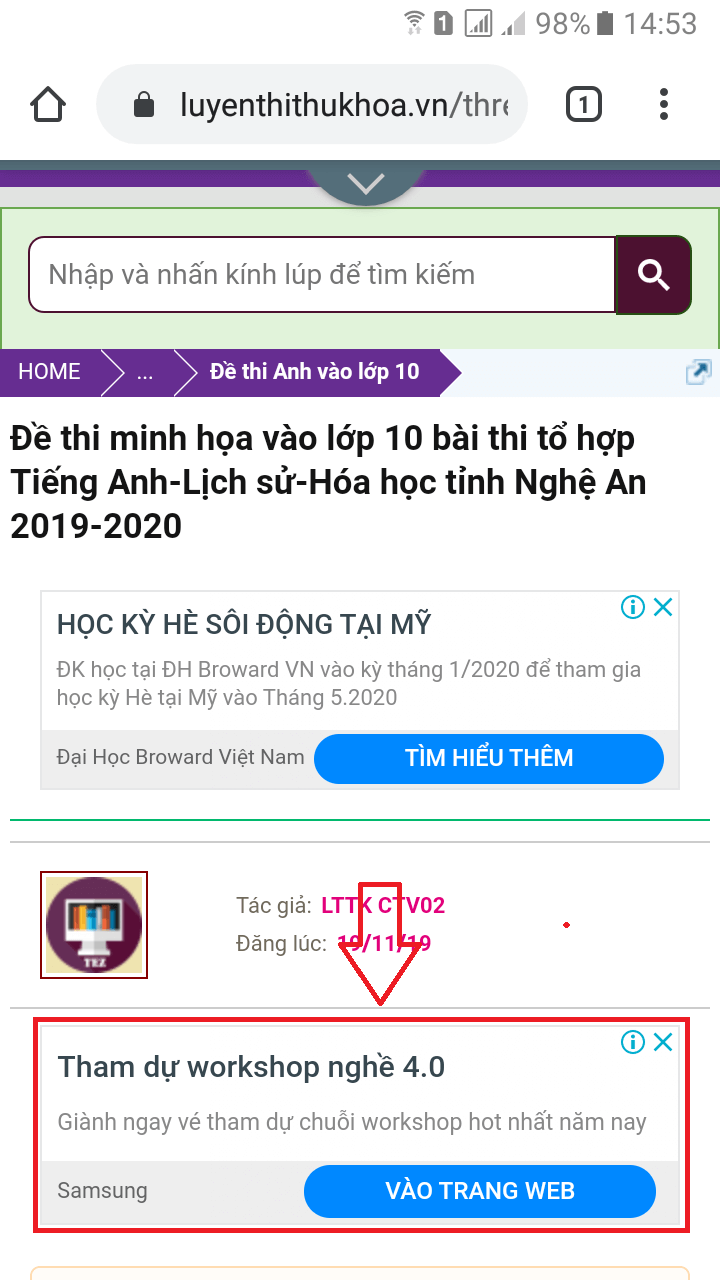The width and height of the screenshot is (720, 1280).
Task: Focus the site search box
Action: [322, 274]
